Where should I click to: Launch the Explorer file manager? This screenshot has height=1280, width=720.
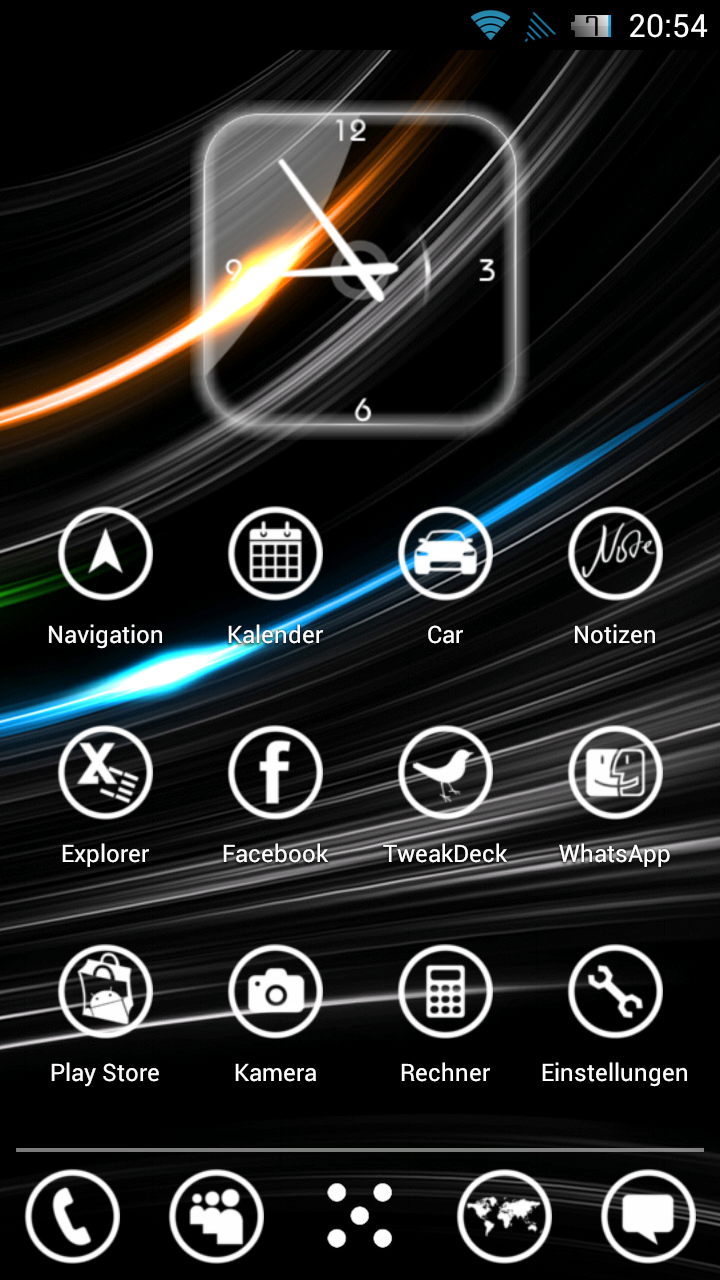click(105, 773)
